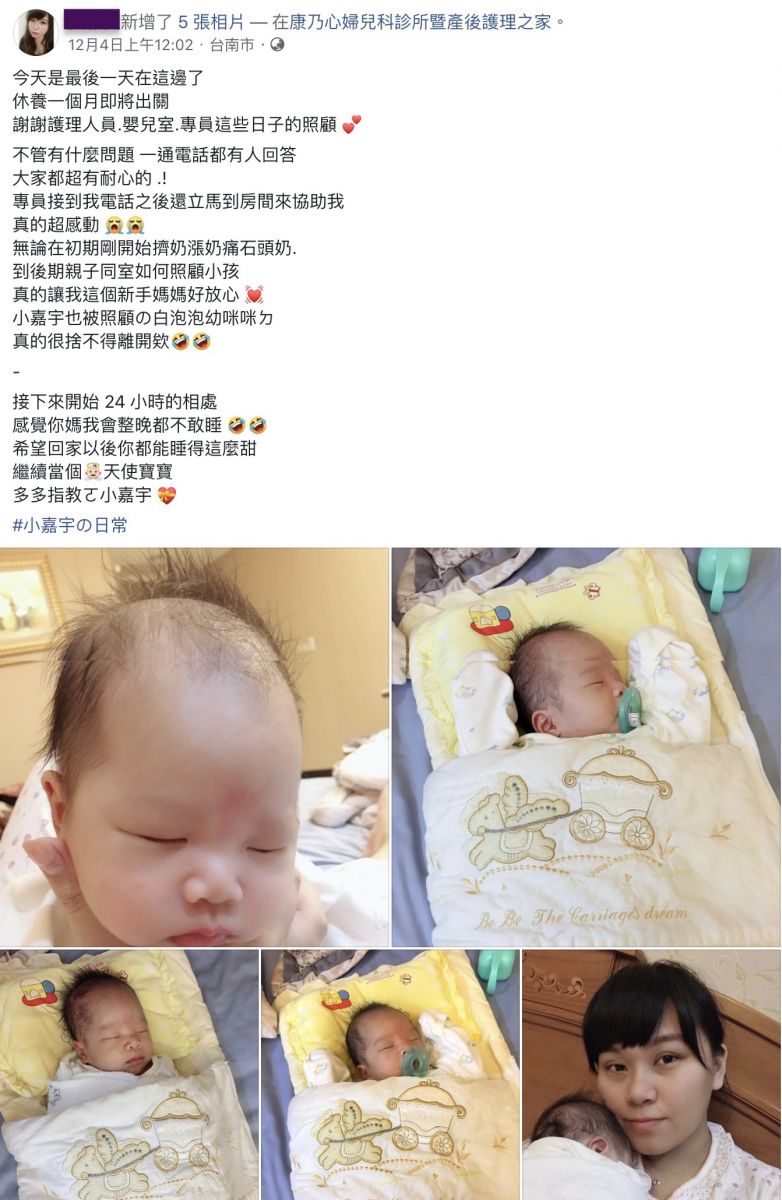The width and height of the screenshot is (782, 1200).
Task: Open the close-up photo of the baby's face
Action: (x=194, y=746)
